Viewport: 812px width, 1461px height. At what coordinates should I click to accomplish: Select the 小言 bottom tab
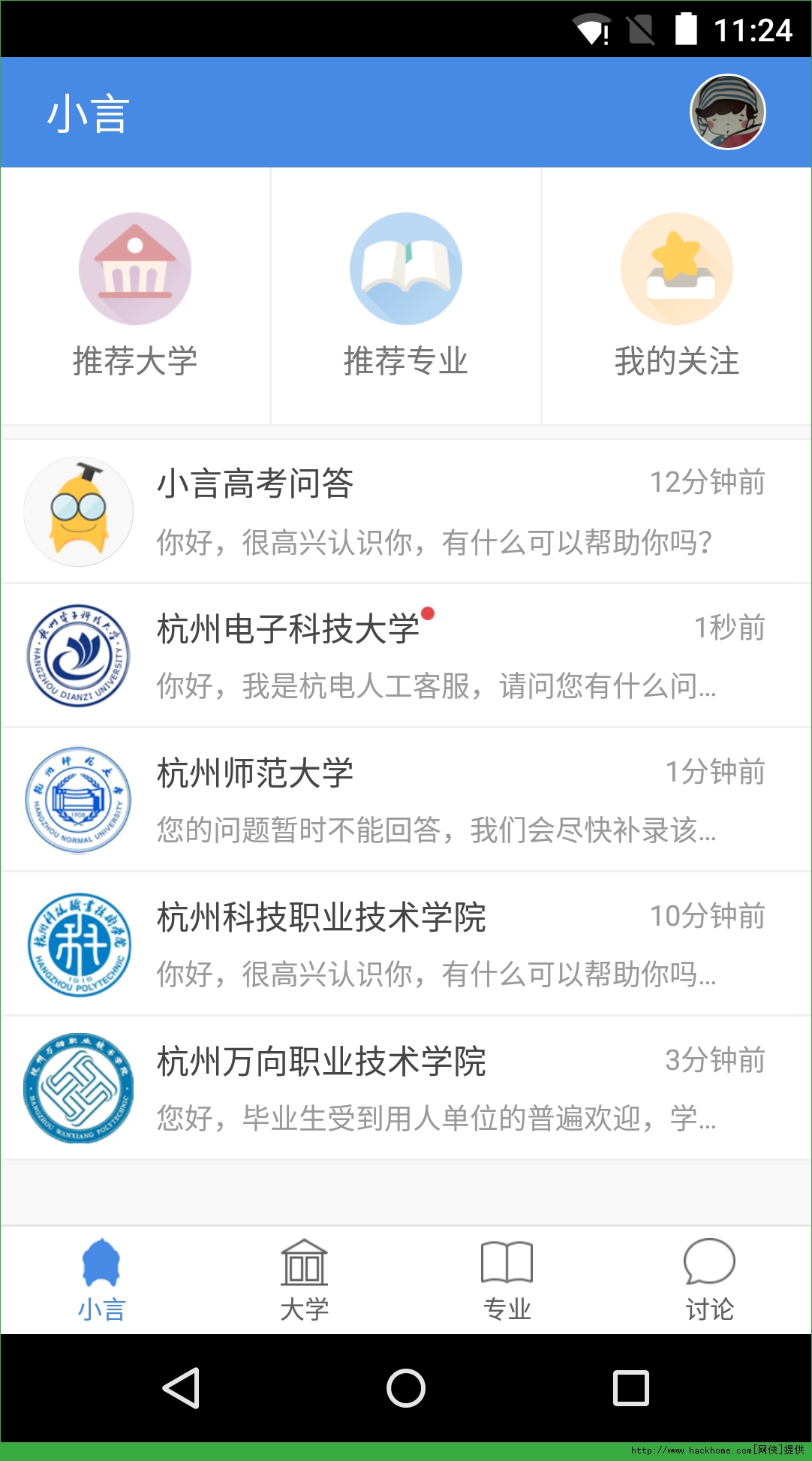[101, 1280]
